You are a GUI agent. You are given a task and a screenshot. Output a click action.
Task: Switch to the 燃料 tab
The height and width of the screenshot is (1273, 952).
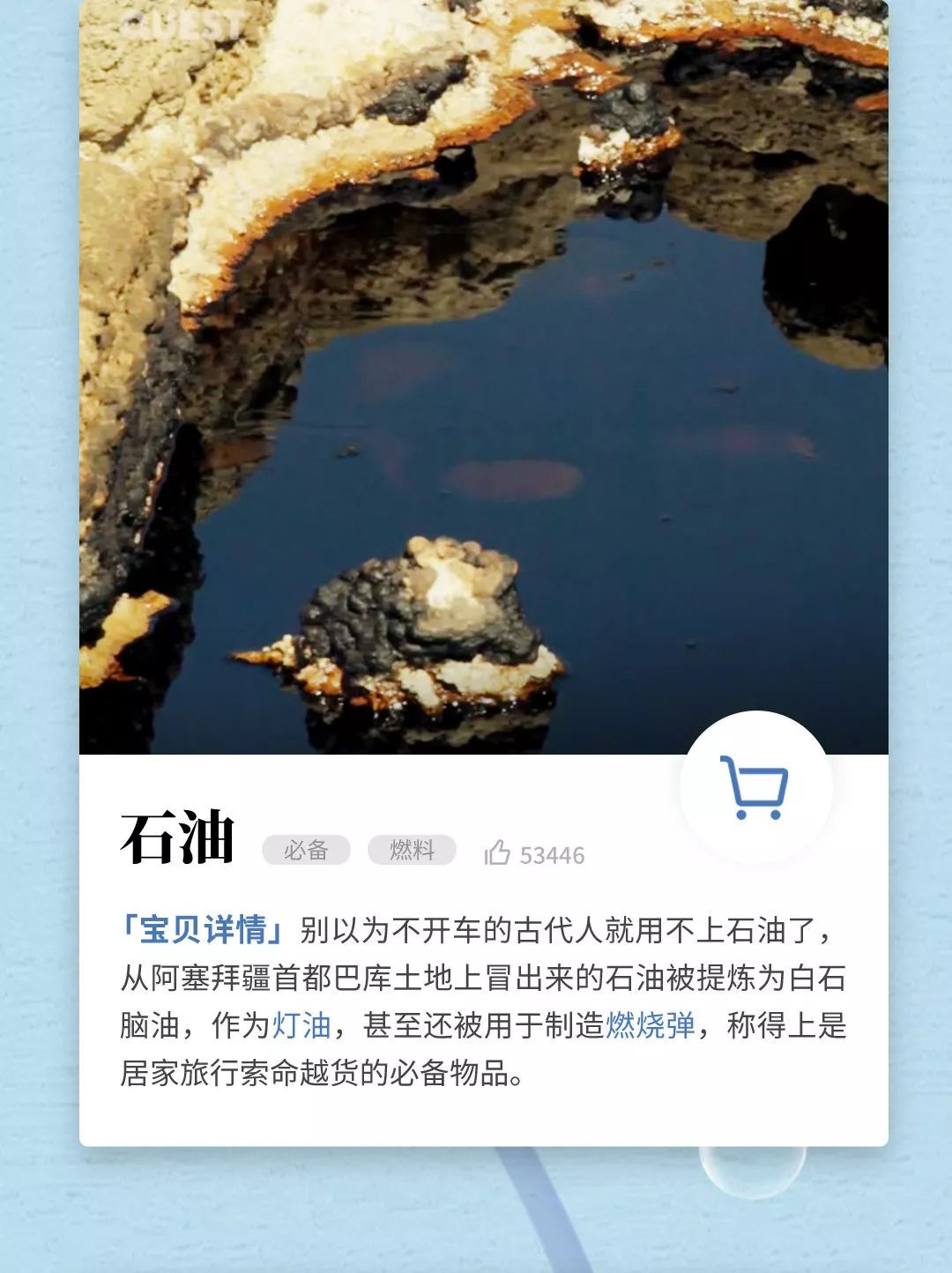[x=411, y=849]
